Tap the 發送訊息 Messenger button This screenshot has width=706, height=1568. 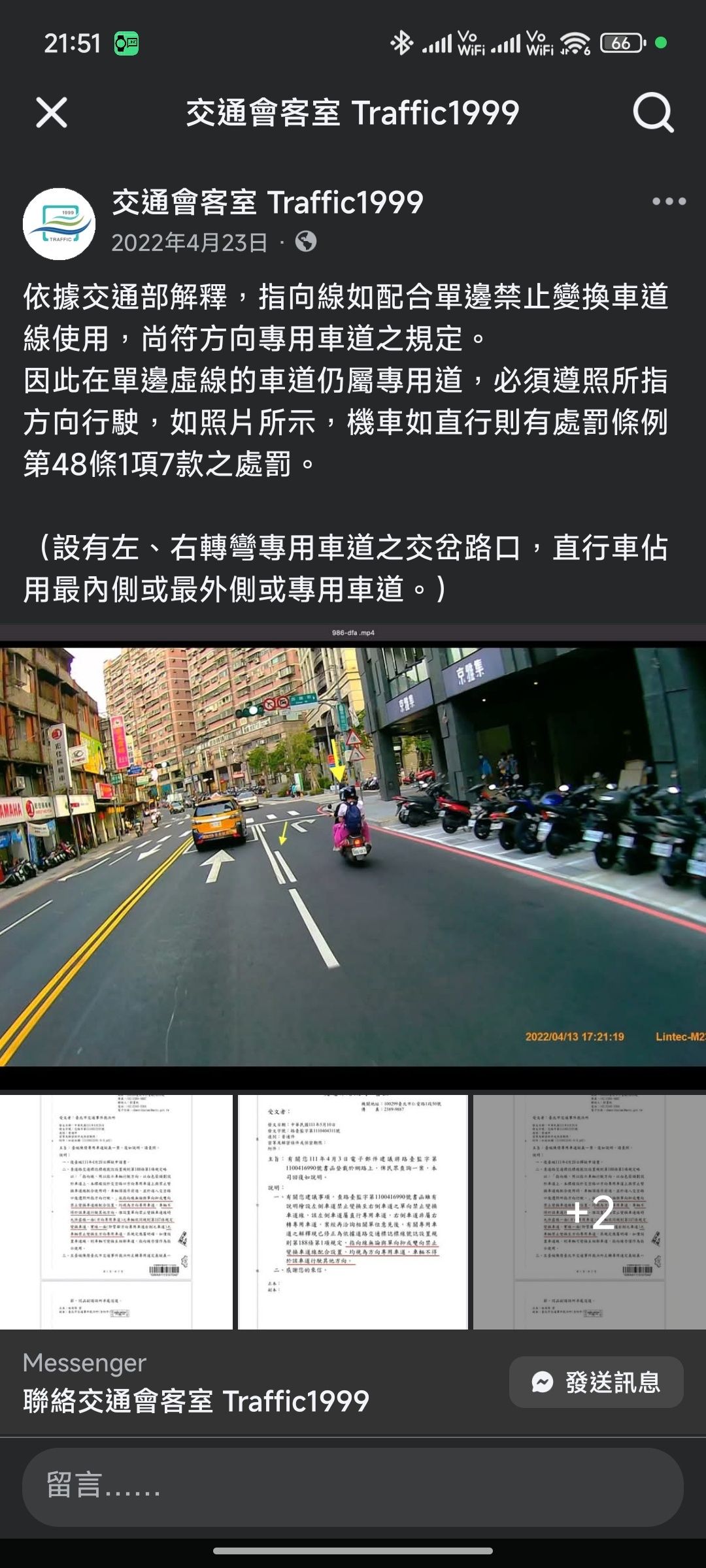coord(596,1382)
